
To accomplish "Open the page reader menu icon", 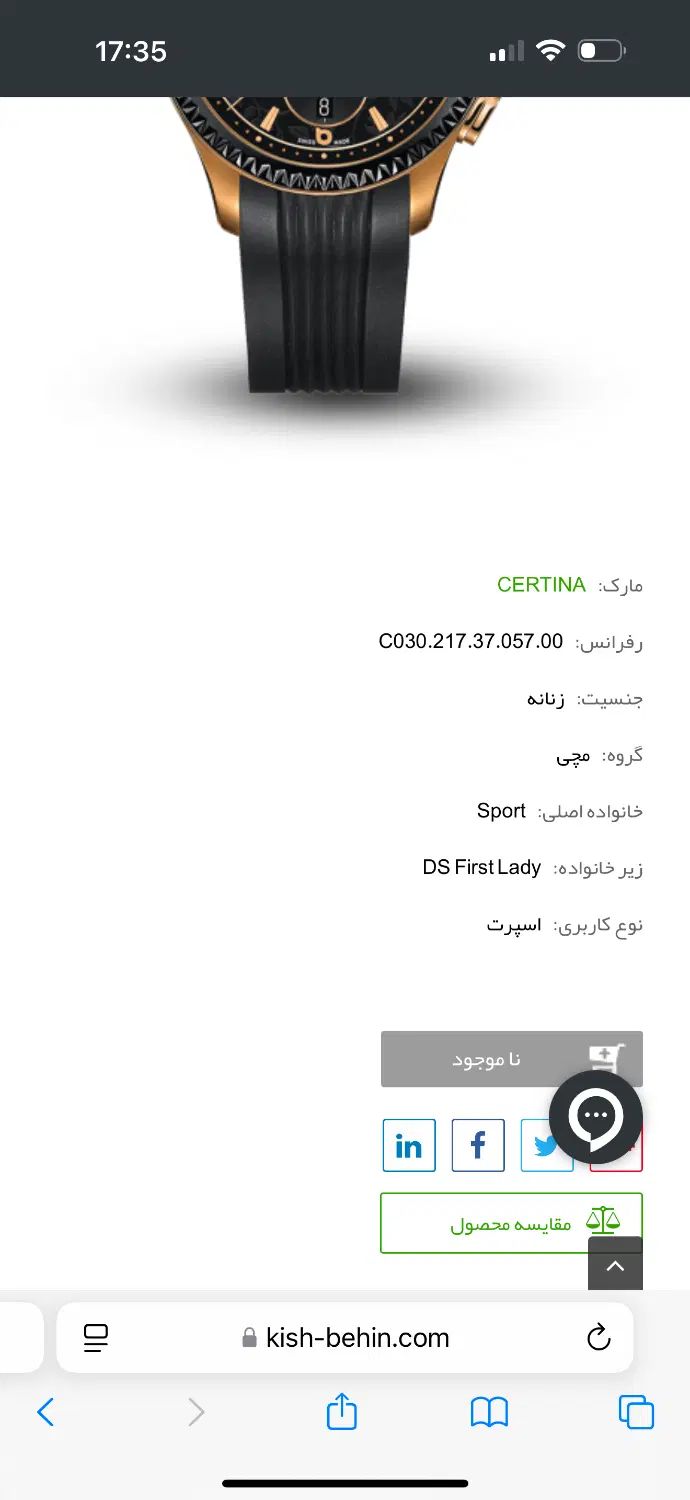I will 96,1337.
